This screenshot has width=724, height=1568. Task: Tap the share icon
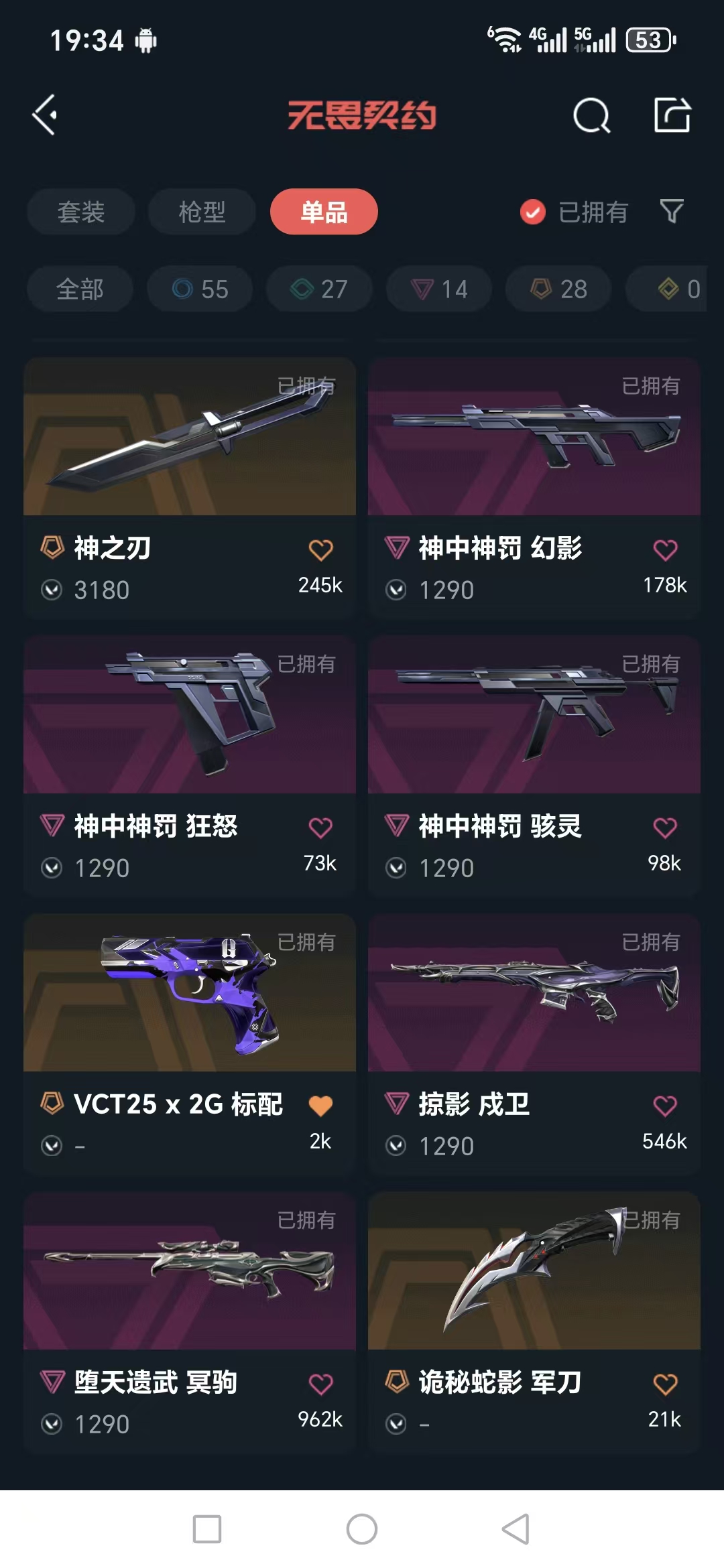click(674, 115)
